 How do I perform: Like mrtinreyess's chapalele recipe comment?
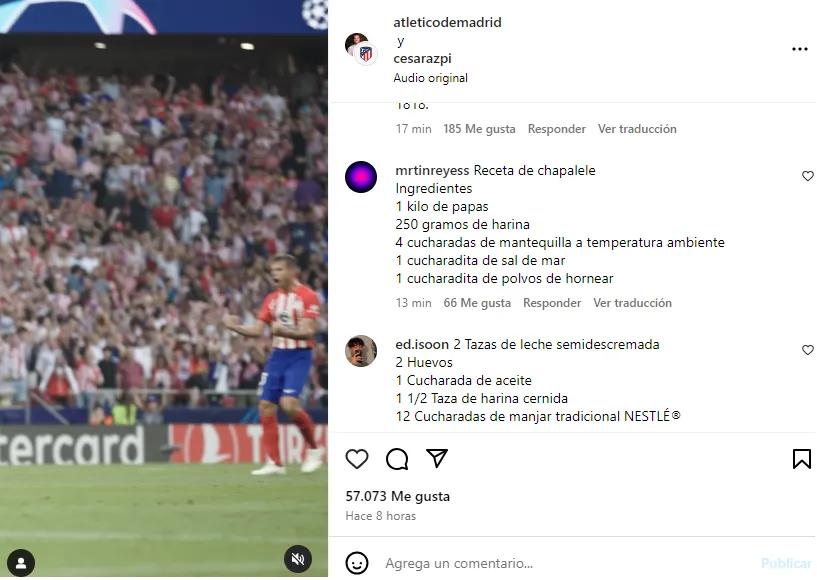pos(807,176)
